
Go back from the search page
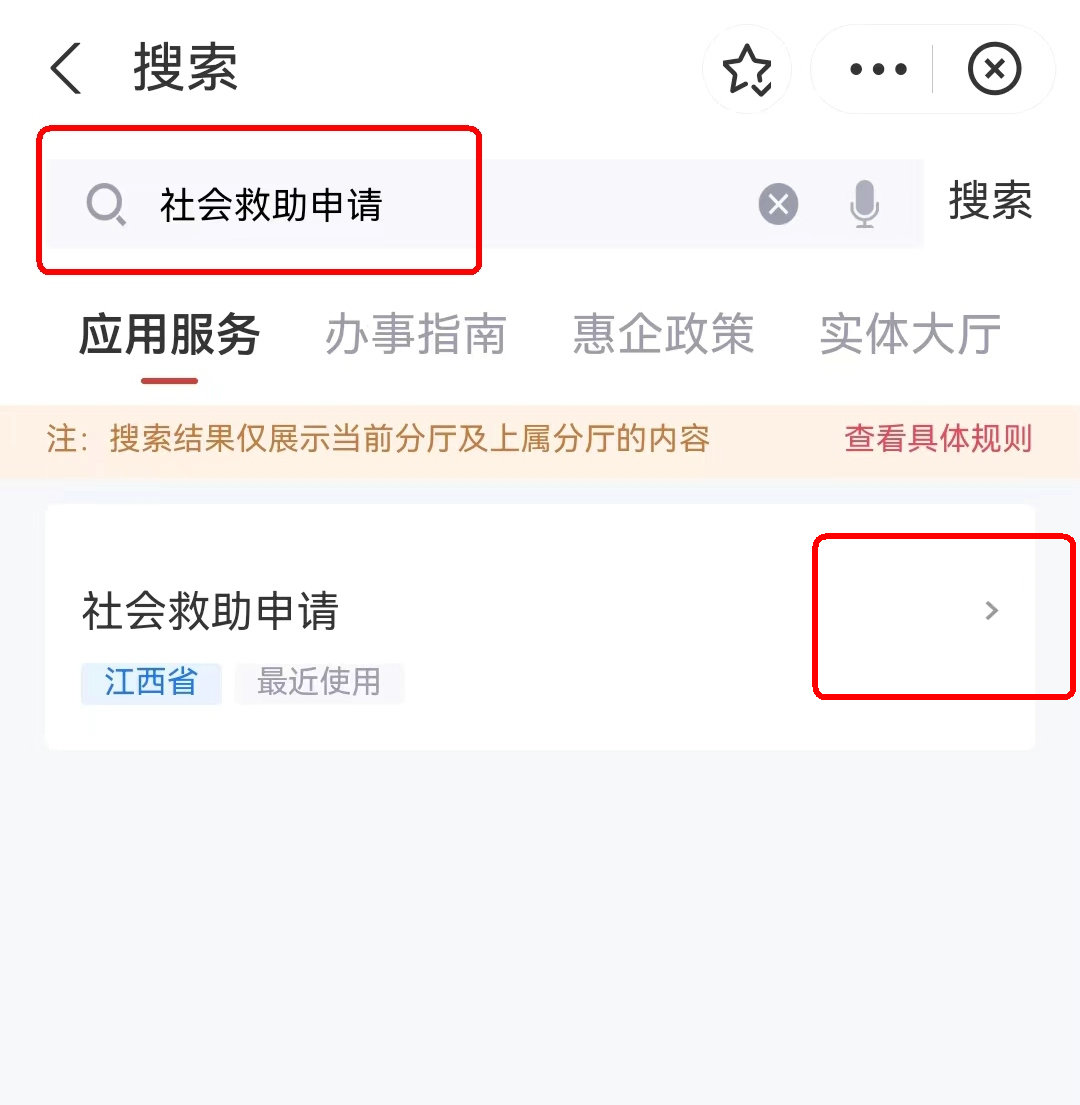tap(66, 70)
